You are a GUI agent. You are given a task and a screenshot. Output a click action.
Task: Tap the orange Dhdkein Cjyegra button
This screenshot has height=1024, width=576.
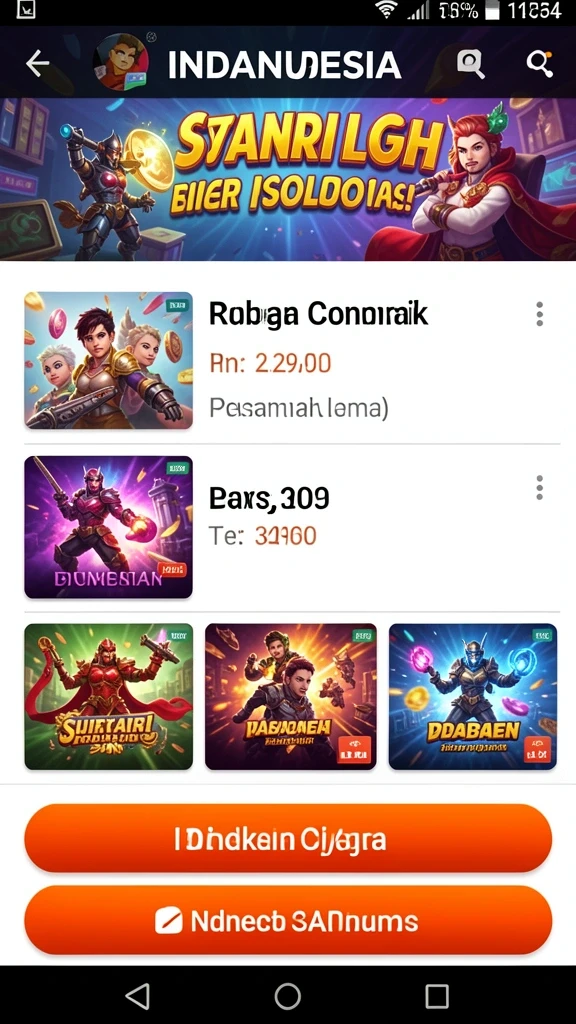click(288, 839)
